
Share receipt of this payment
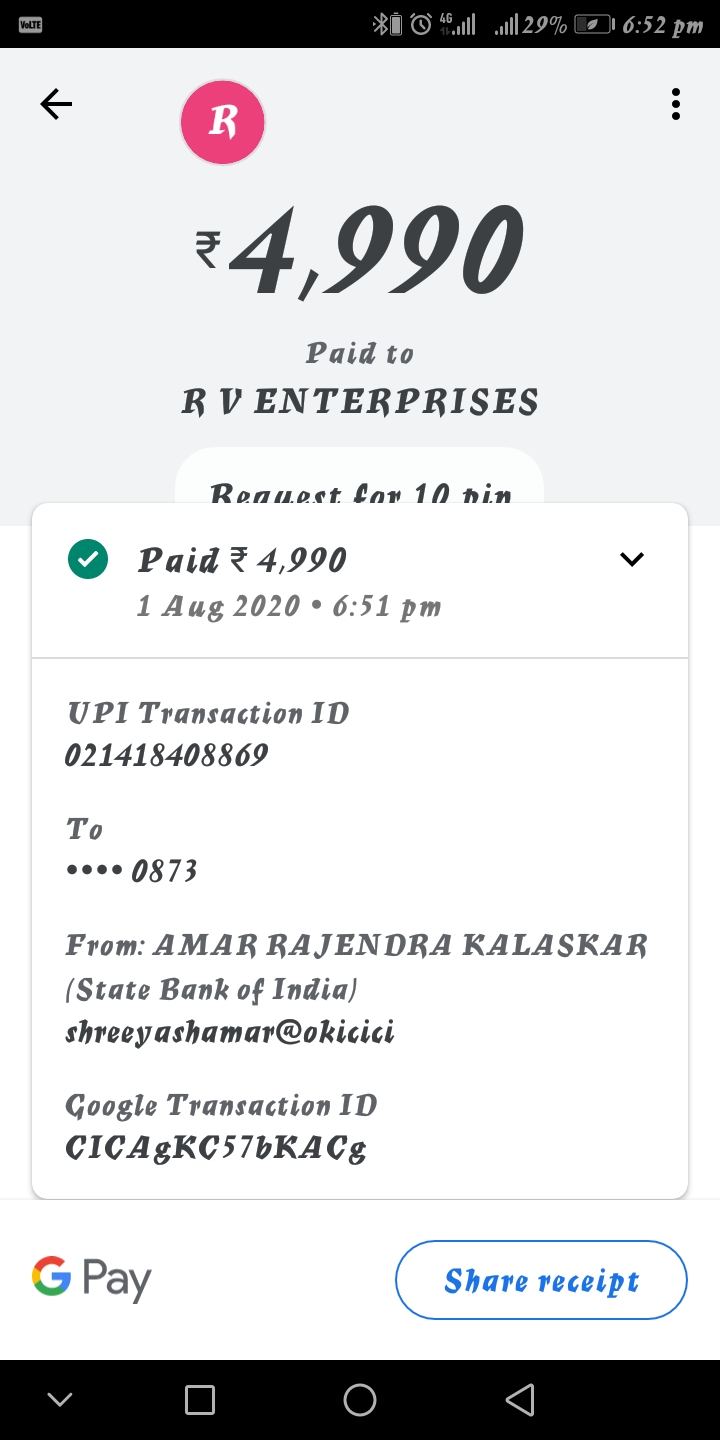point(541,1280)
